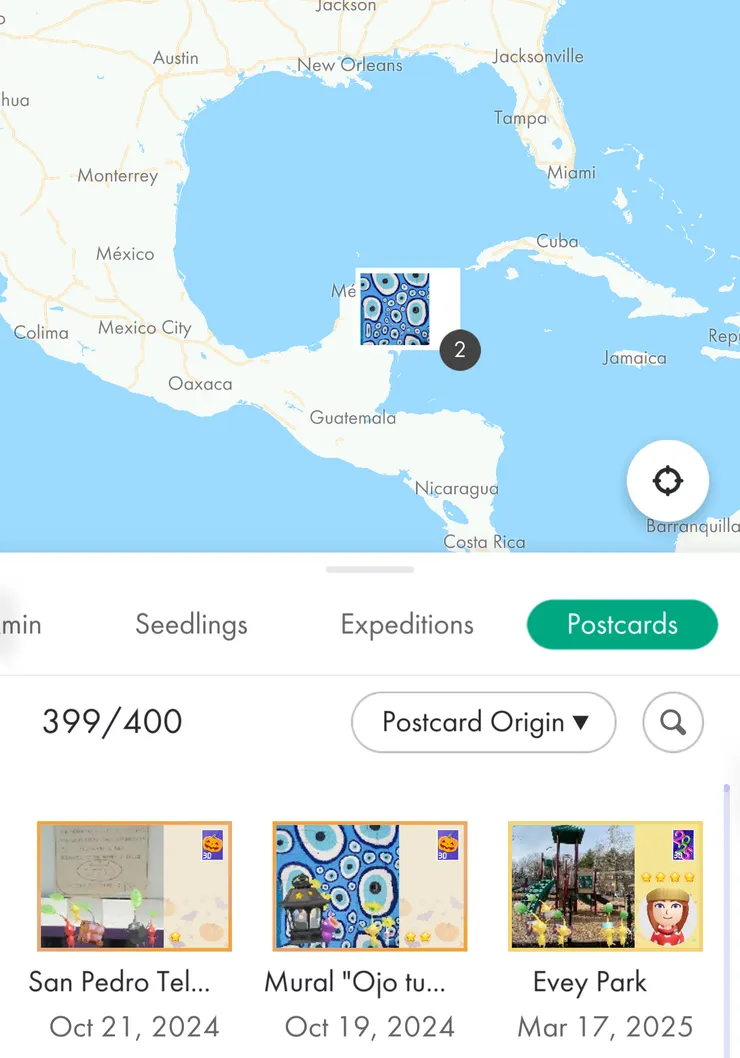740x1058 pixels.
Task: Switch to the Seedlings tab
Action: (x=191, y=625)
